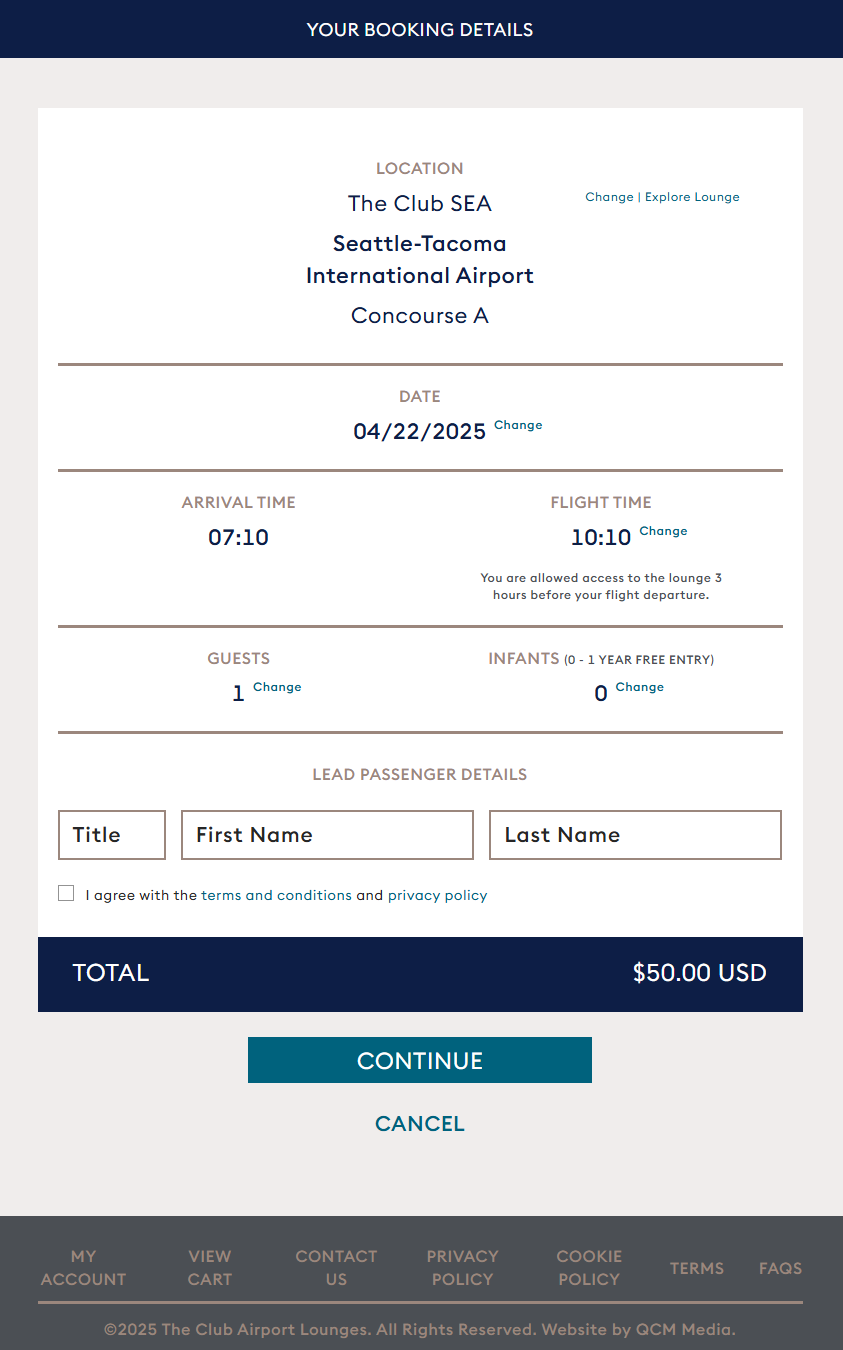
Task: Change the booking date 04/22/2025
Action: tap(518, 425)
